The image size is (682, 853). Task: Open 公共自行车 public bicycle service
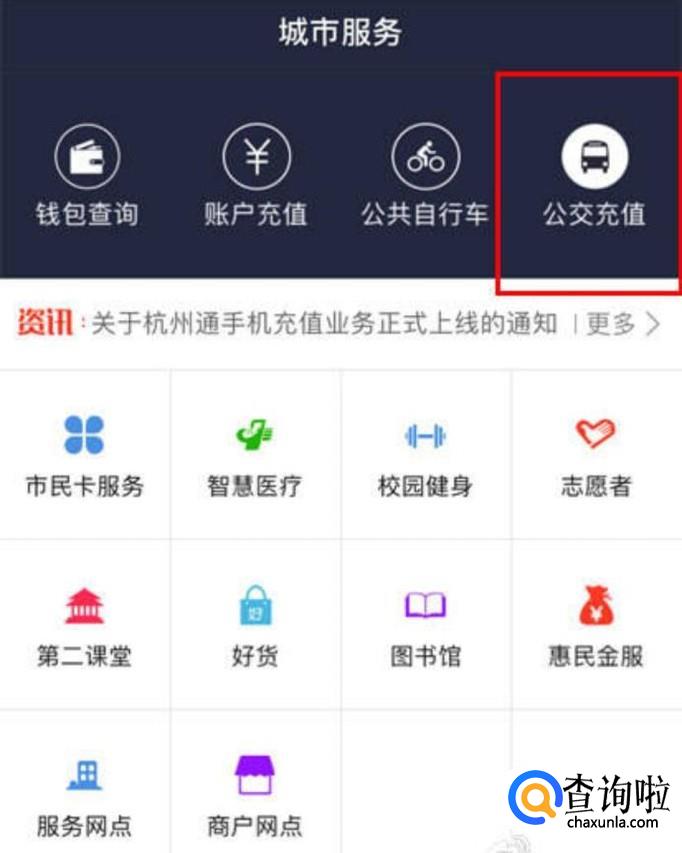tap(425, 176)
